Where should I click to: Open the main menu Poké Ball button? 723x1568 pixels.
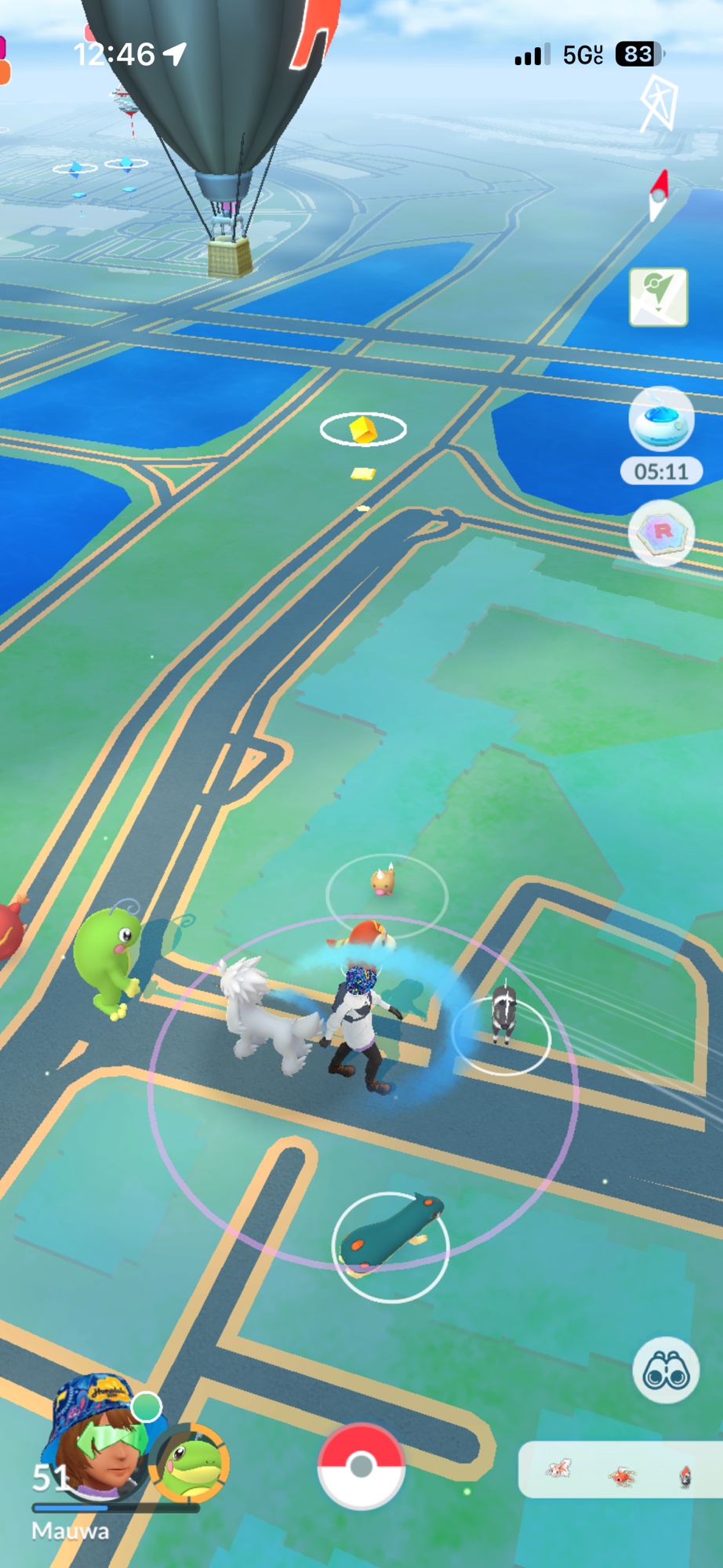pos(361,1465)
